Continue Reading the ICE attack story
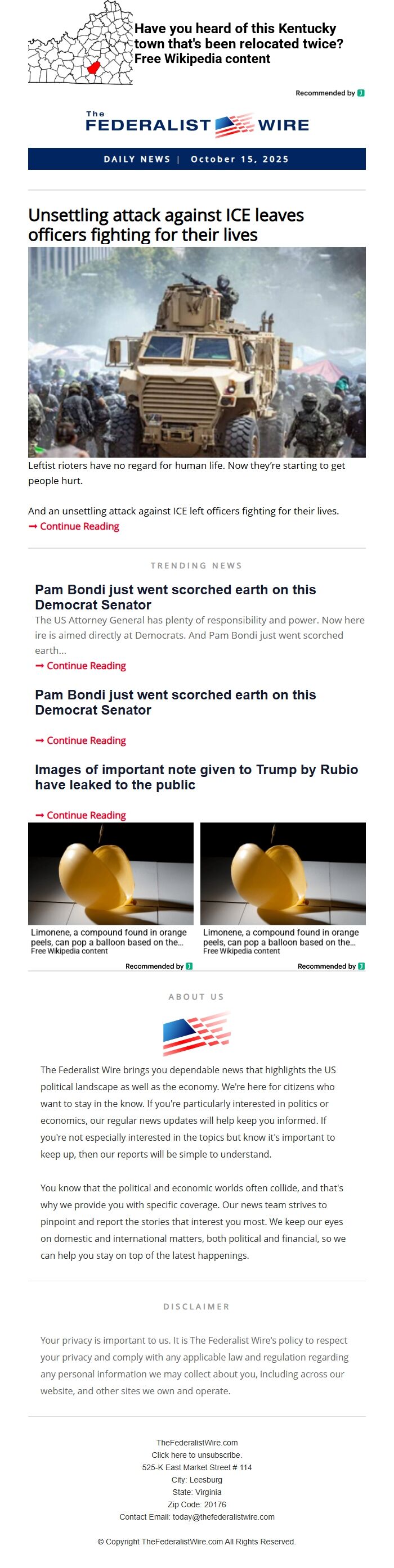The width and height of the screenshot is (394, 1568). click(79, 526)
